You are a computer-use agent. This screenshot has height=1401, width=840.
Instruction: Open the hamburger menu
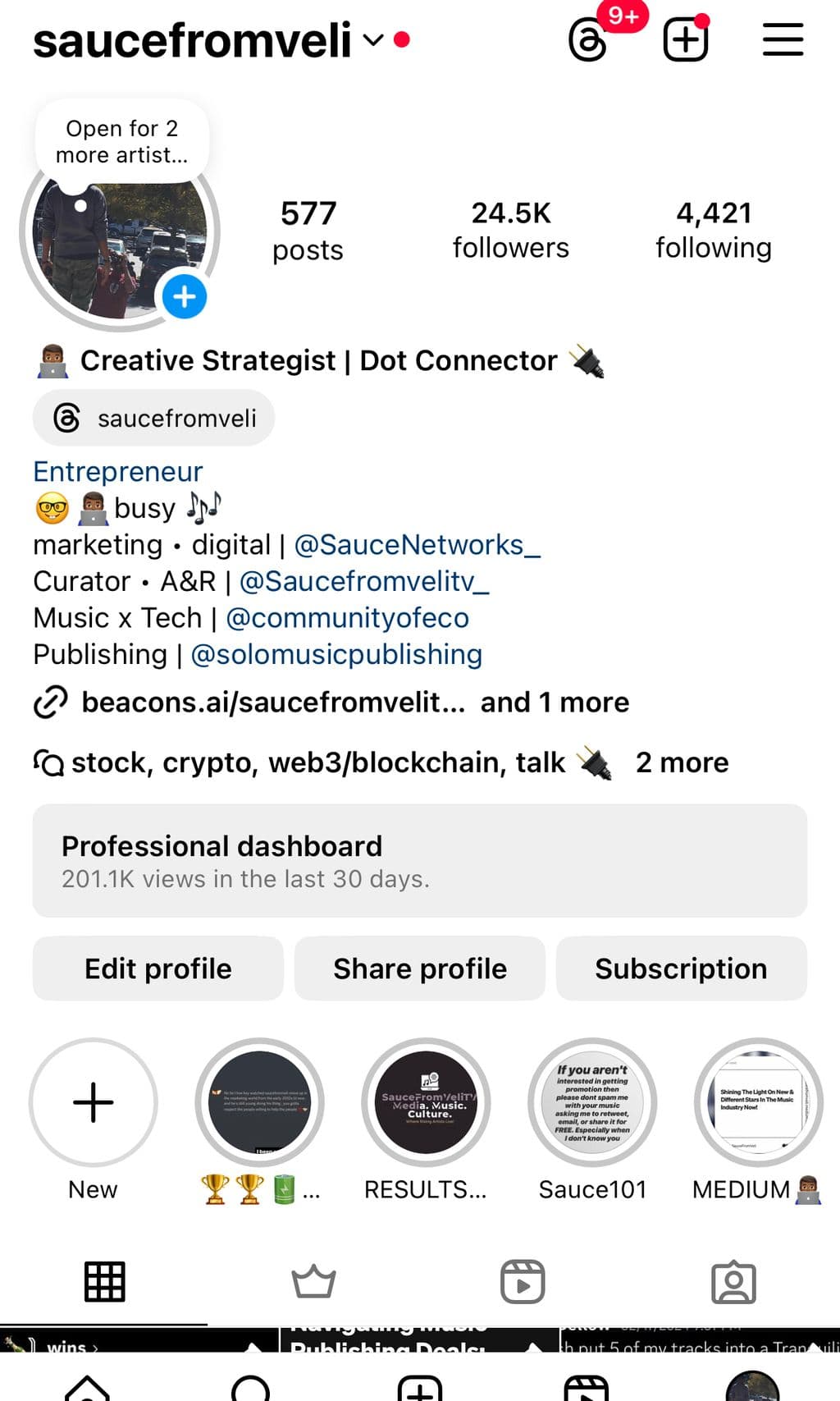783,40
